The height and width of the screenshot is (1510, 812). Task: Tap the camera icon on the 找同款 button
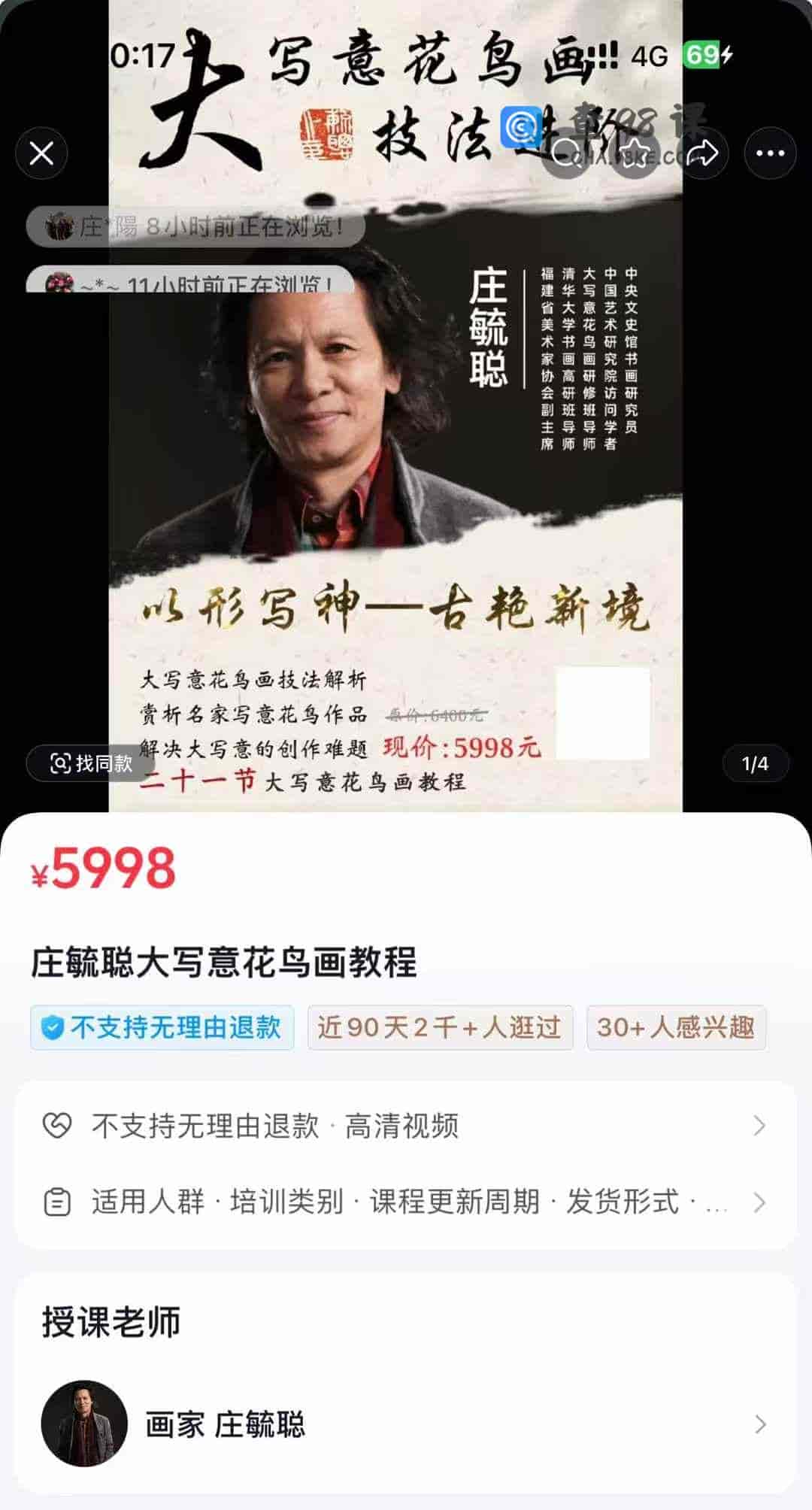click(61, 764)
